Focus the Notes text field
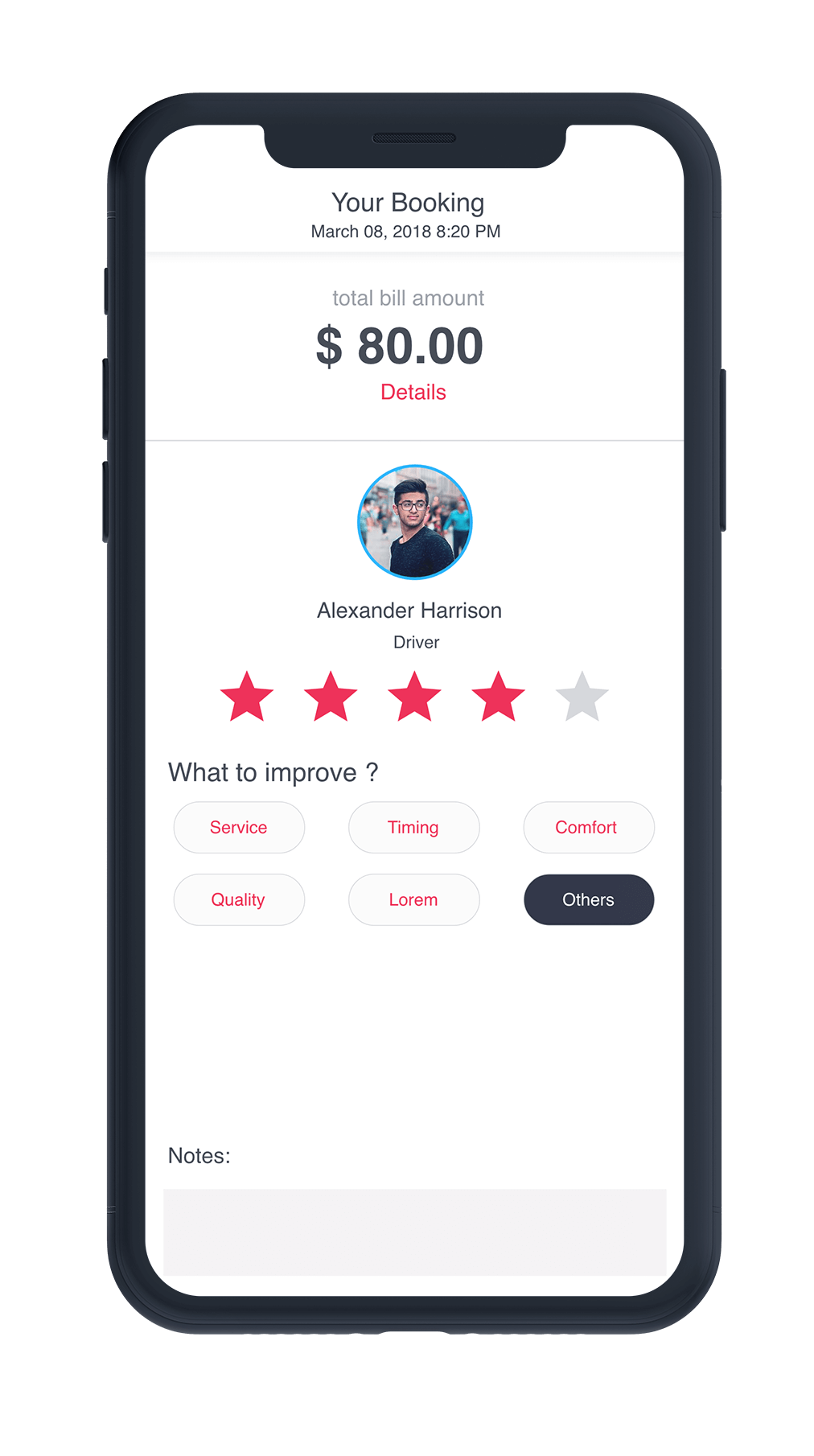Image resolution: width=814 pixels, height=1456 pixels. coord(414,1232)
